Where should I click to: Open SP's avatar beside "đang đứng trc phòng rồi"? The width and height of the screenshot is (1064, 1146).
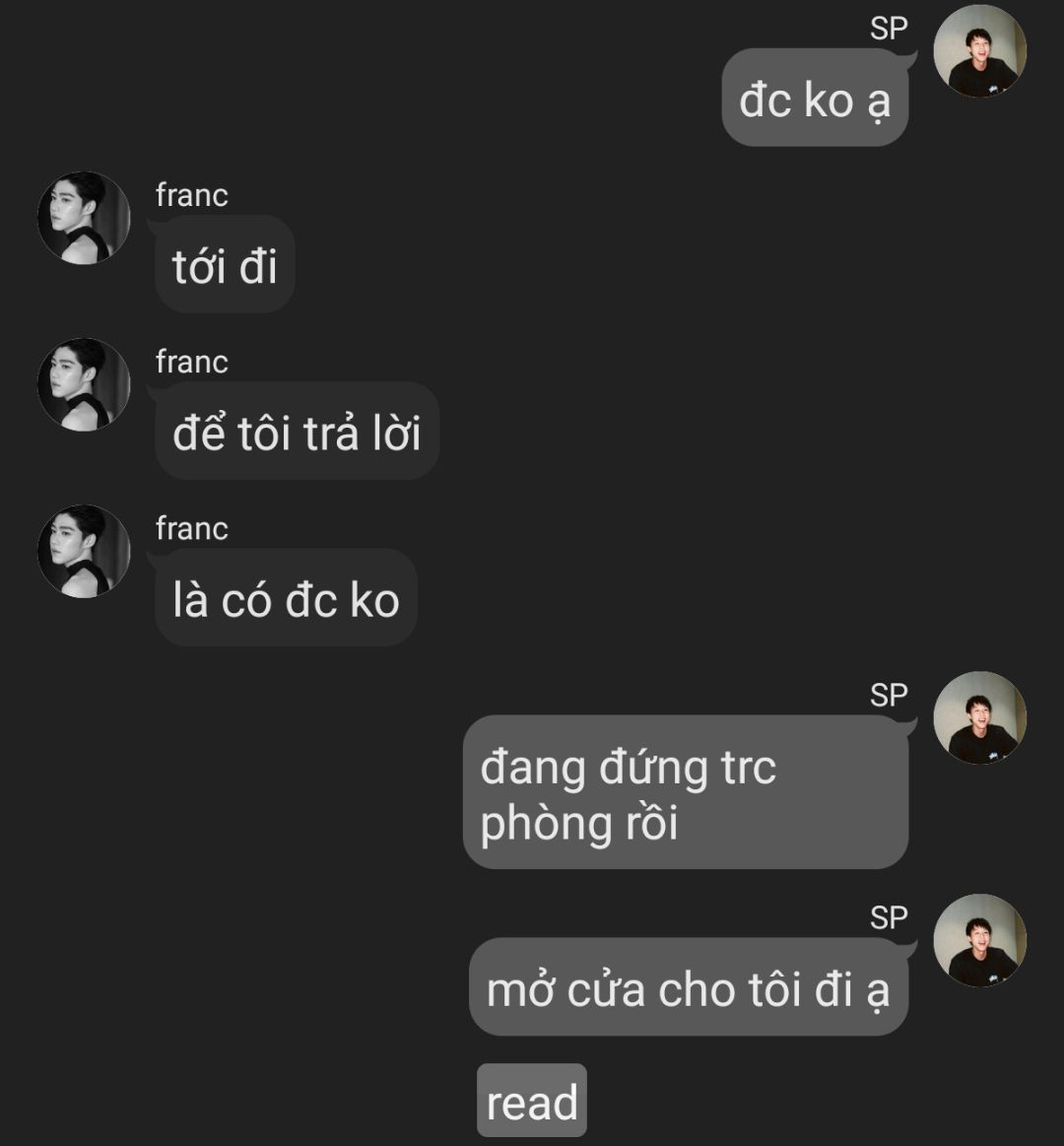[979, 717]
